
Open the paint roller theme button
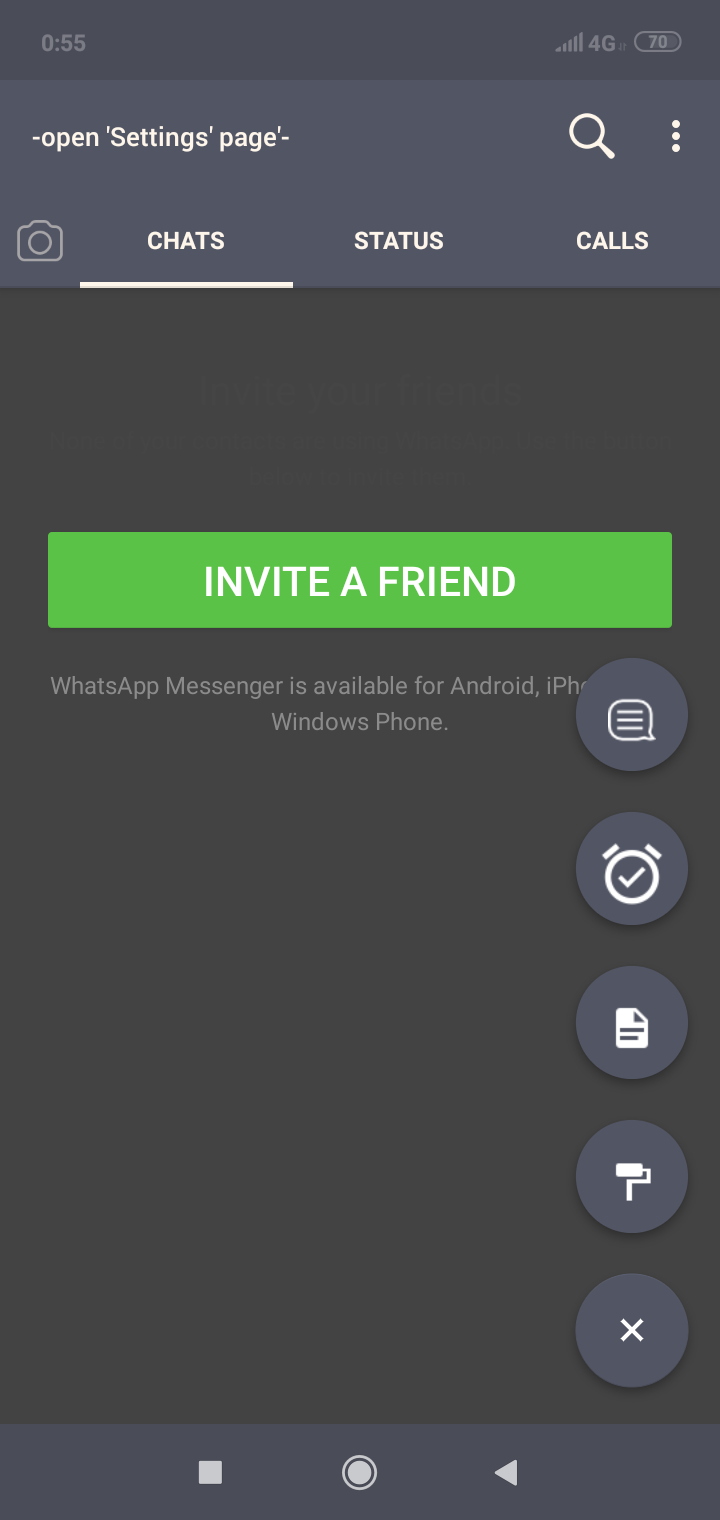point(632,1177)
